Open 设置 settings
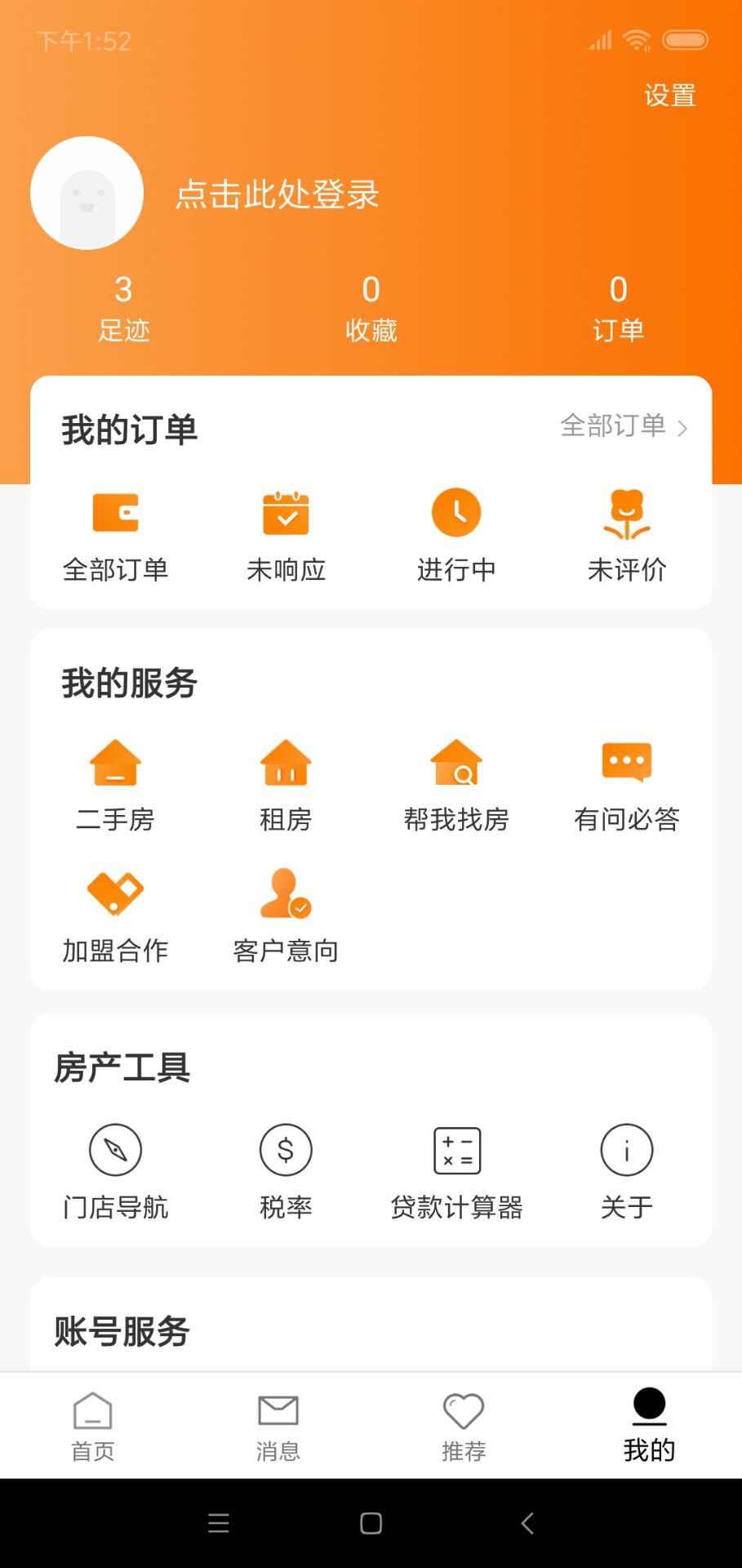This screenshot has height=1568, width=742. pos(669,96)
